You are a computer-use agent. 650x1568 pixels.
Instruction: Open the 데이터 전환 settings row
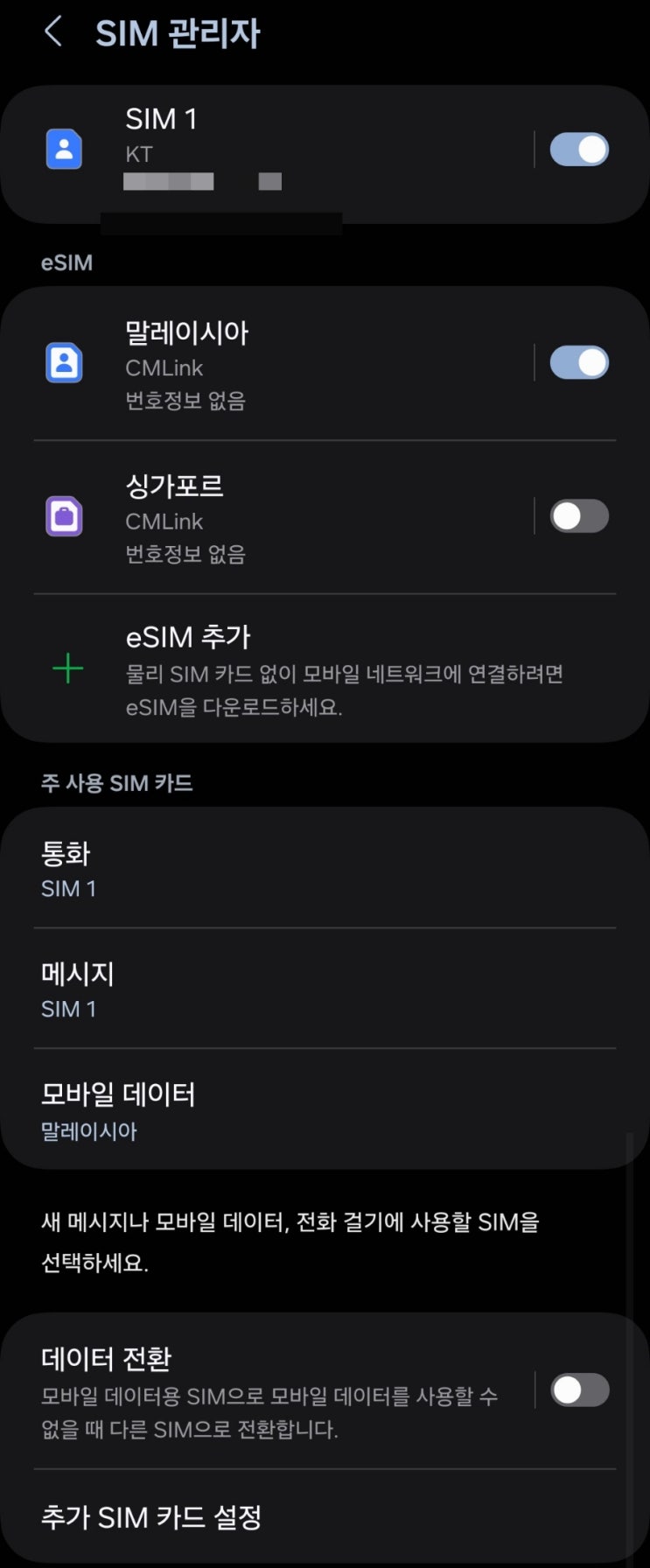pyautogui.click(x=262, y=1391)
